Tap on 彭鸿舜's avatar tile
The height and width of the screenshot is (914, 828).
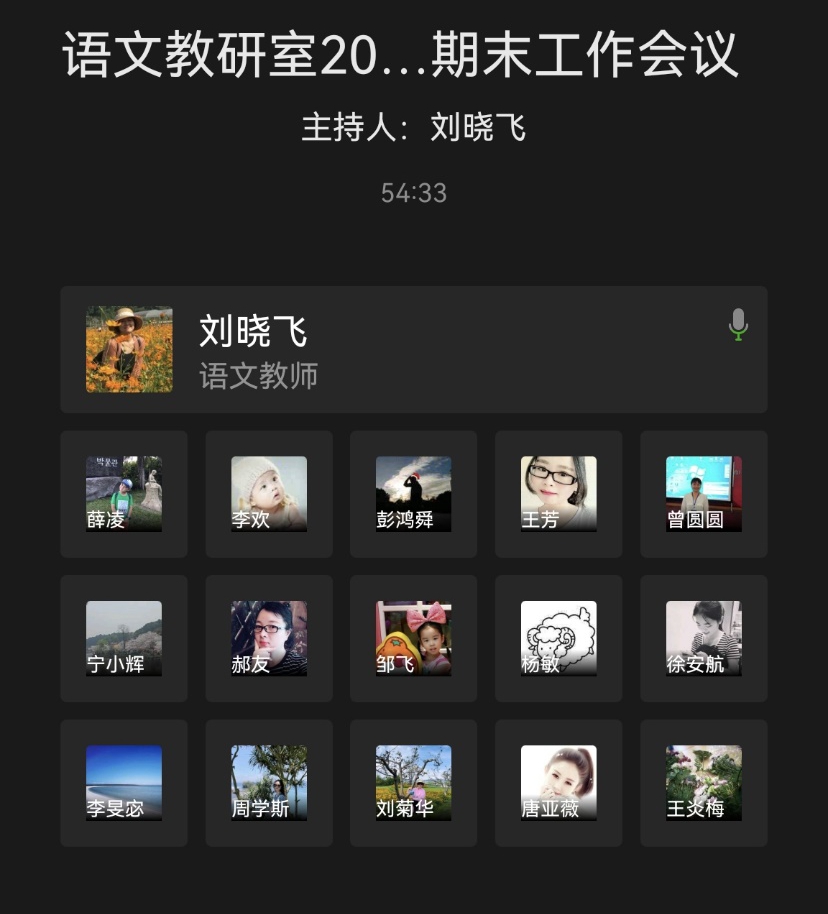coord(413,494)
